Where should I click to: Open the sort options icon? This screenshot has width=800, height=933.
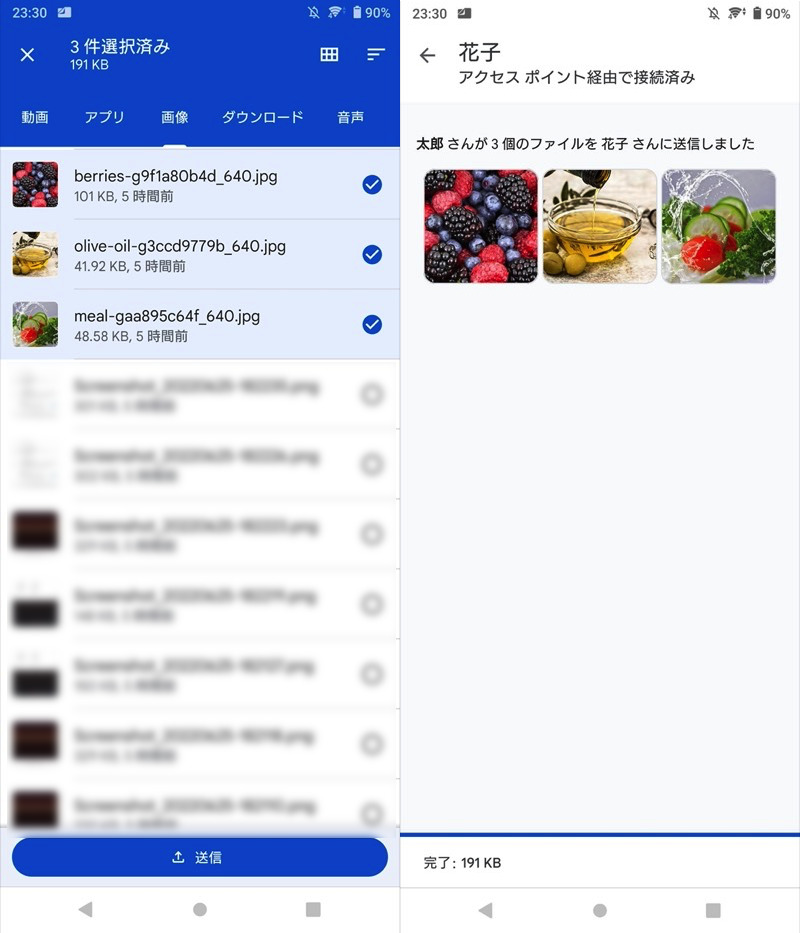pos(375,55)
